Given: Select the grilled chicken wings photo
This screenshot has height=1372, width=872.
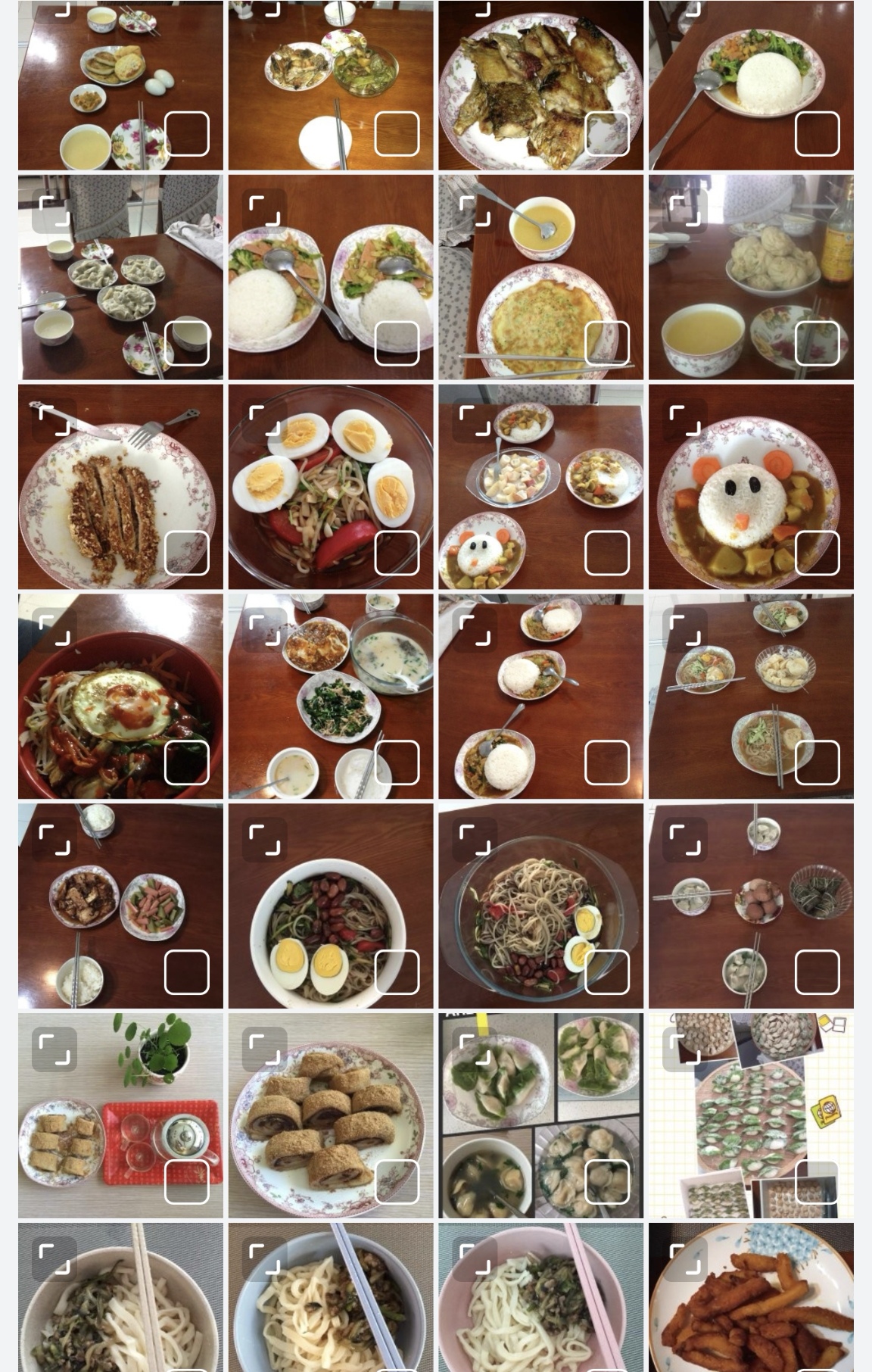Looking at the screenshot, I should click(x=607, y=133).
